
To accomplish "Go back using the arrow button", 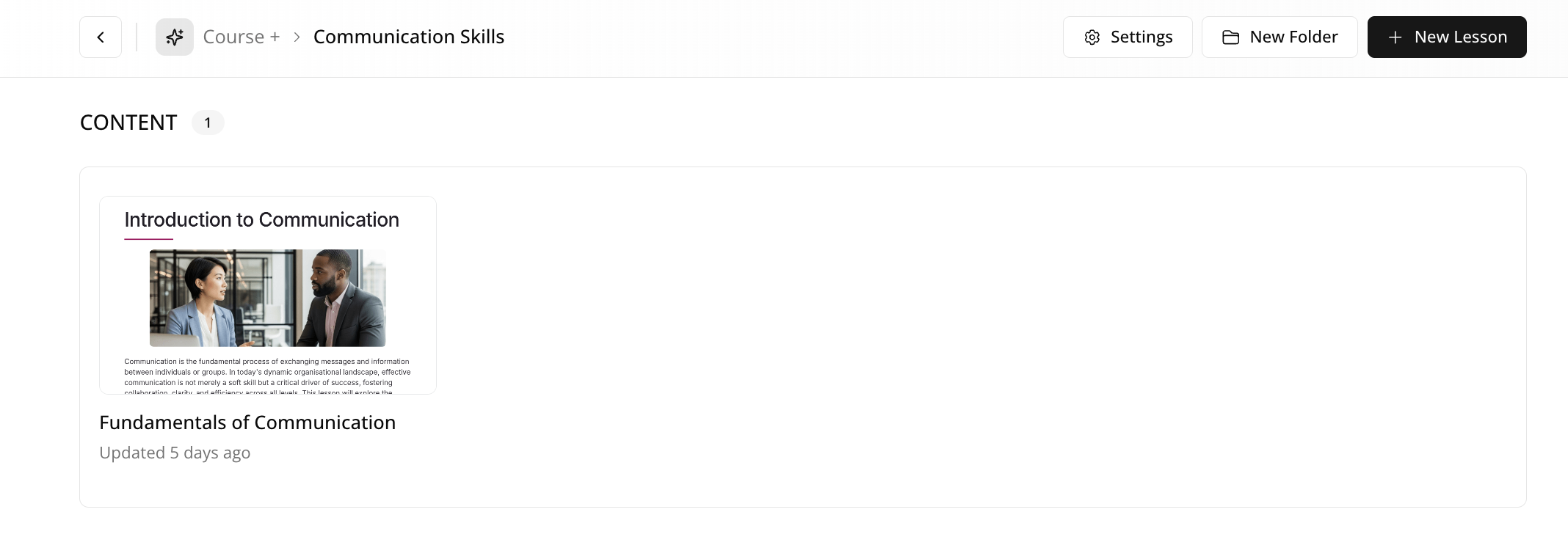I will 101,37.
